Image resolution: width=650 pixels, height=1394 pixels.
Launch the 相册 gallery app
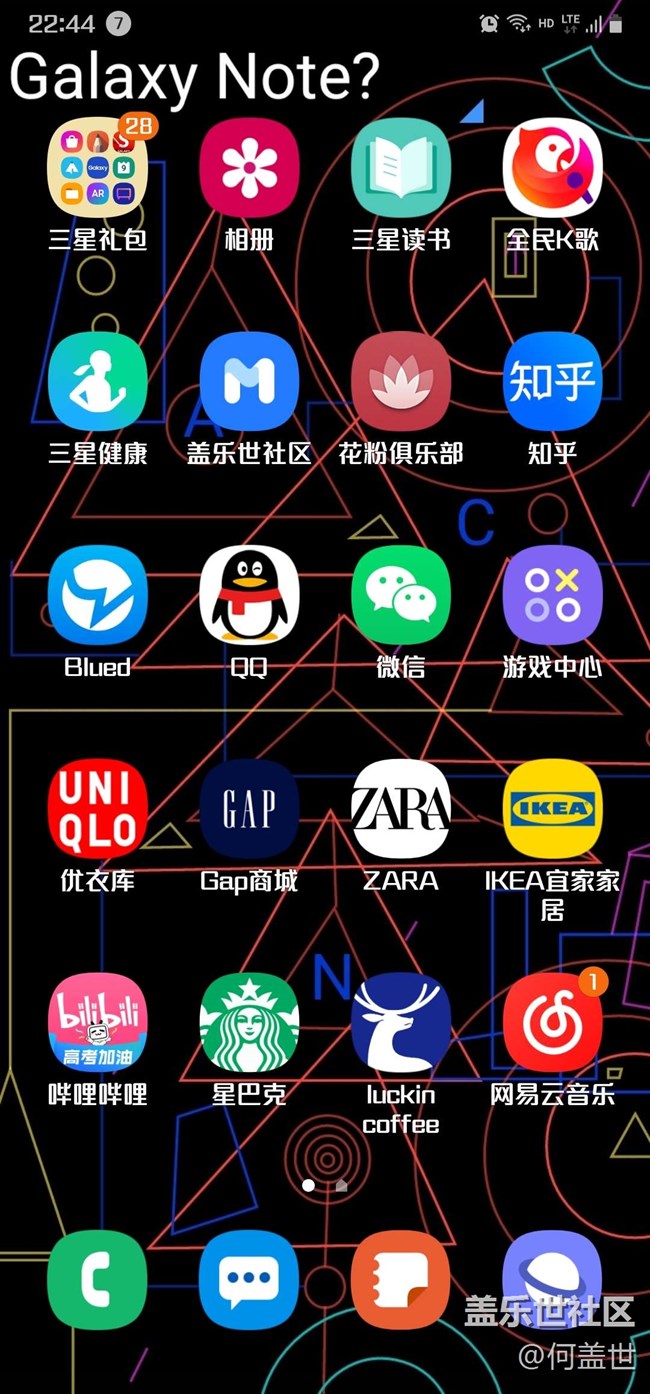pos(249,168)
